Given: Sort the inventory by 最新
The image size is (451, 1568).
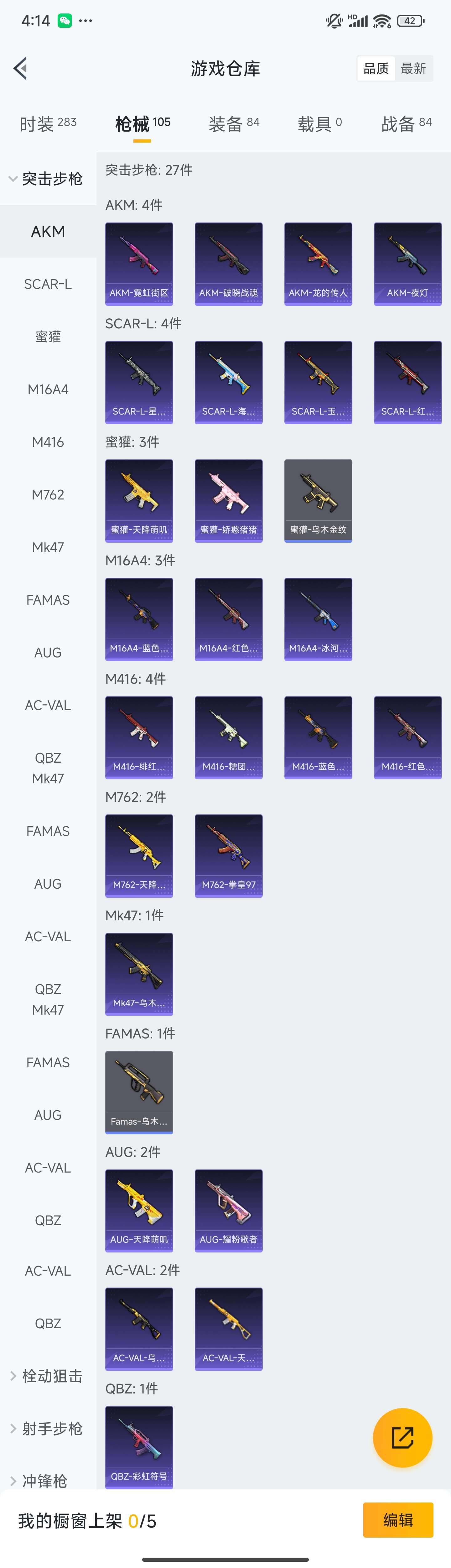Looking at the screenshot, I should [413, 69].
